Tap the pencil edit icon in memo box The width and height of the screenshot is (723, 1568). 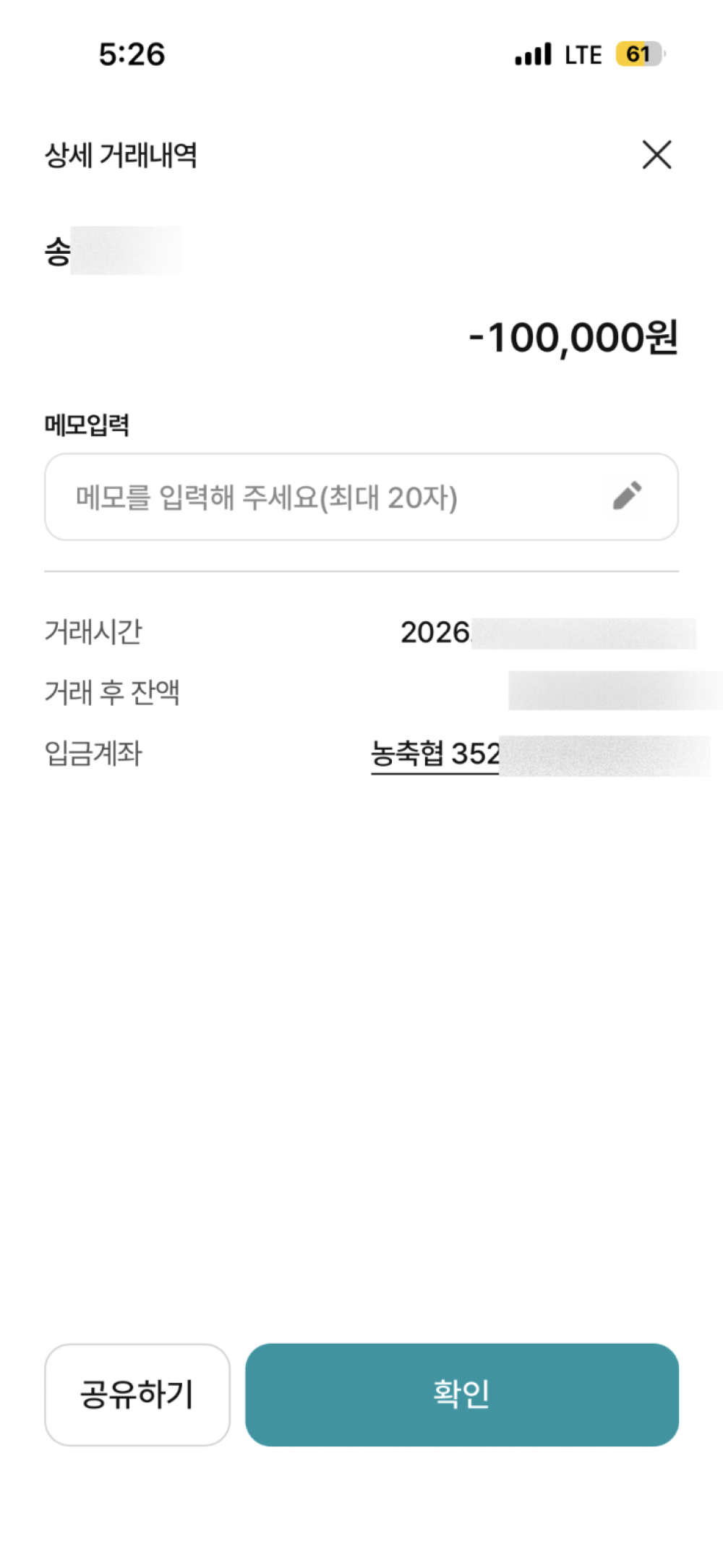(x=627, y=496)
